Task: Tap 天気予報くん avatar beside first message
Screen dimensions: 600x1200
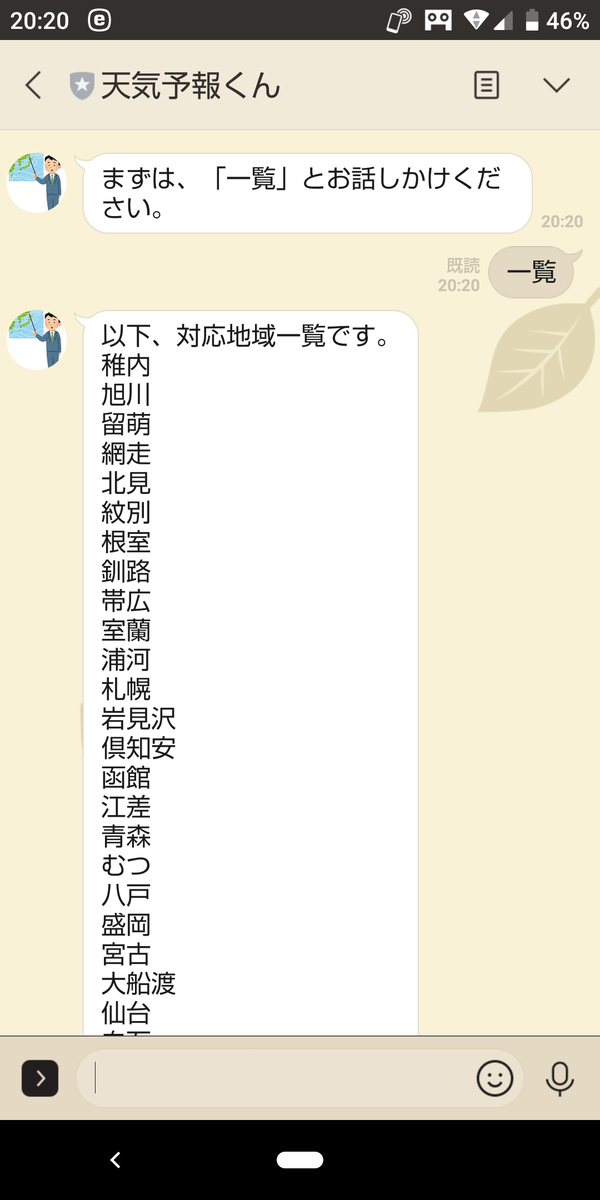Action: [x=37, y=182]
